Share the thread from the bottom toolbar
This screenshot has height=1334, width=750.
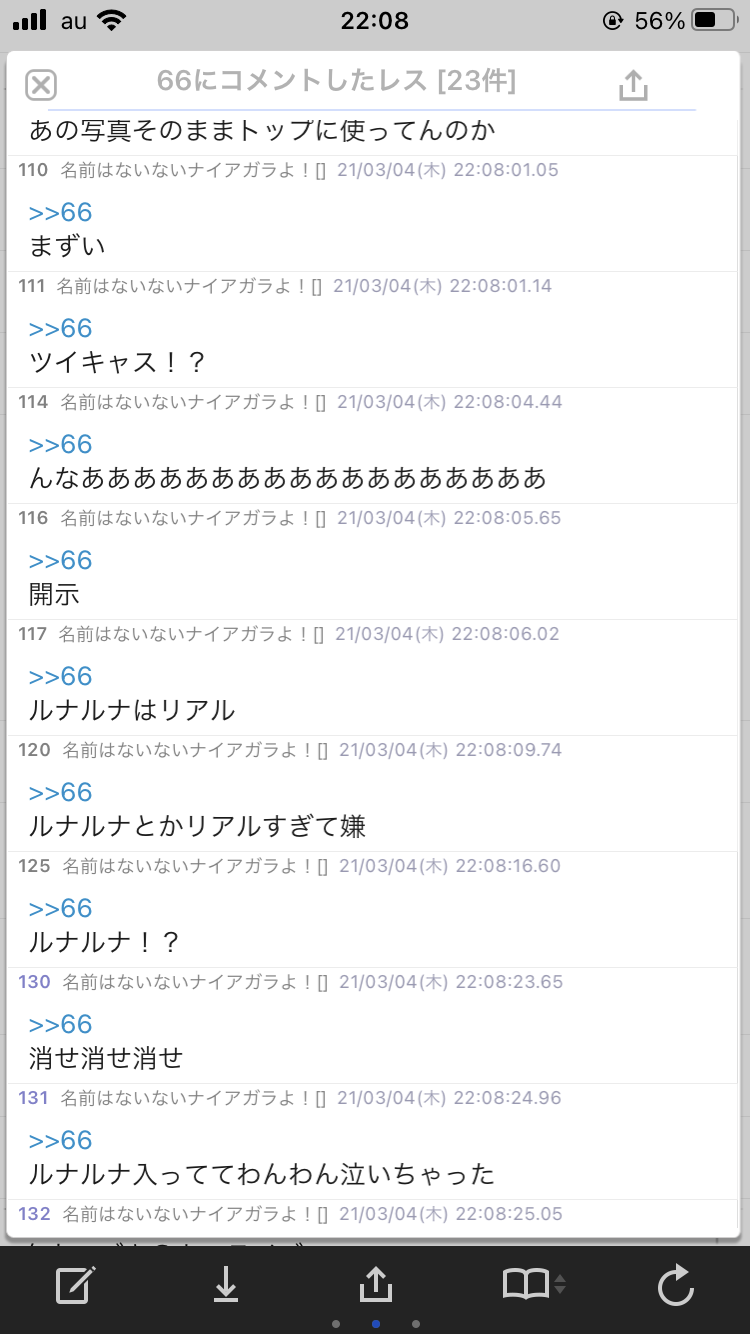coord(375,1285)
